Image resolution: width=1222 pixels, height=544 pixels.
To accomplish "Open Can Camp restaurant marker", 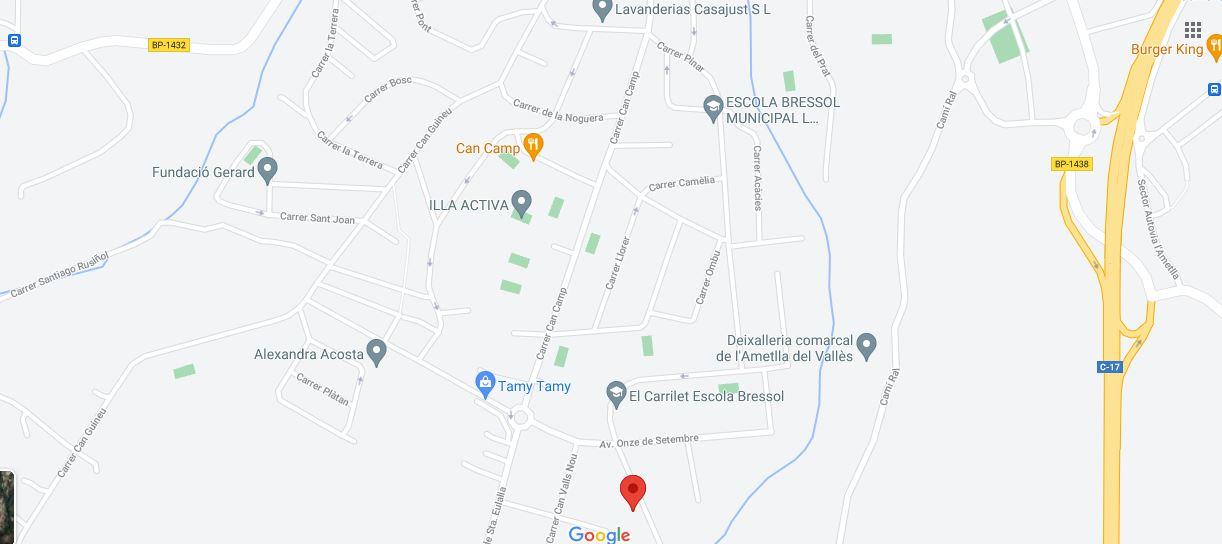I will point(534,147).
